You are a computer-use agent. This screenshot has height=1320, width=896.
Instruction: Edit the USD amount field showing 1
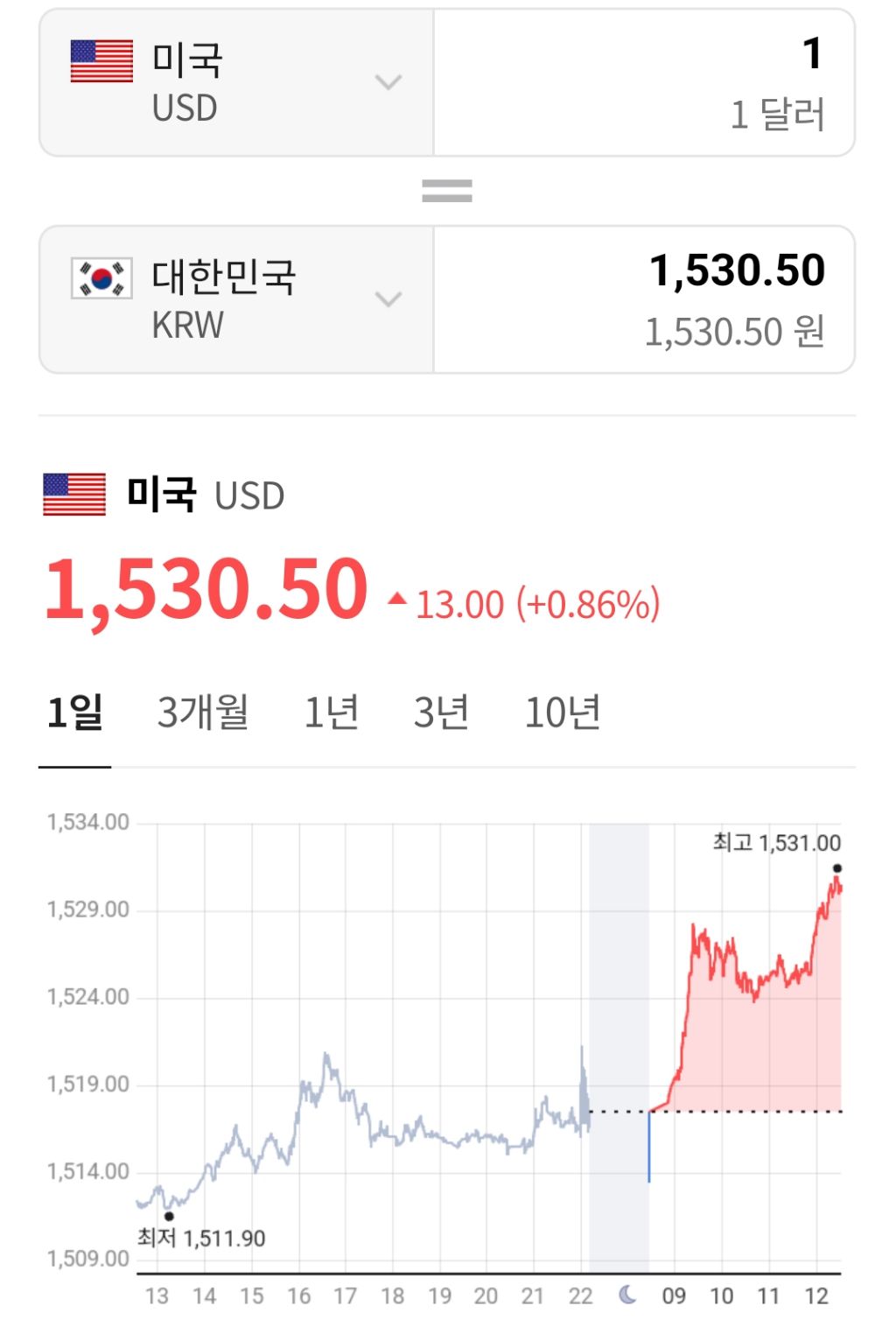click(x=644, y=83)
